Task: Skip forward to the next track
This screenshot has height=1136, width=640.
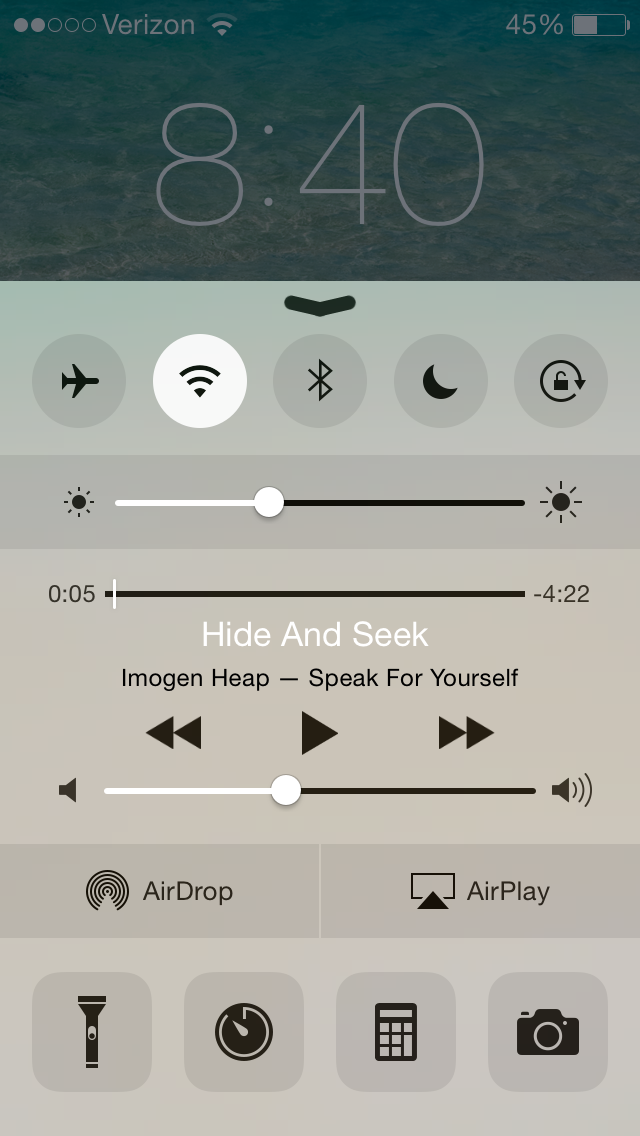Action: (466, 733)
